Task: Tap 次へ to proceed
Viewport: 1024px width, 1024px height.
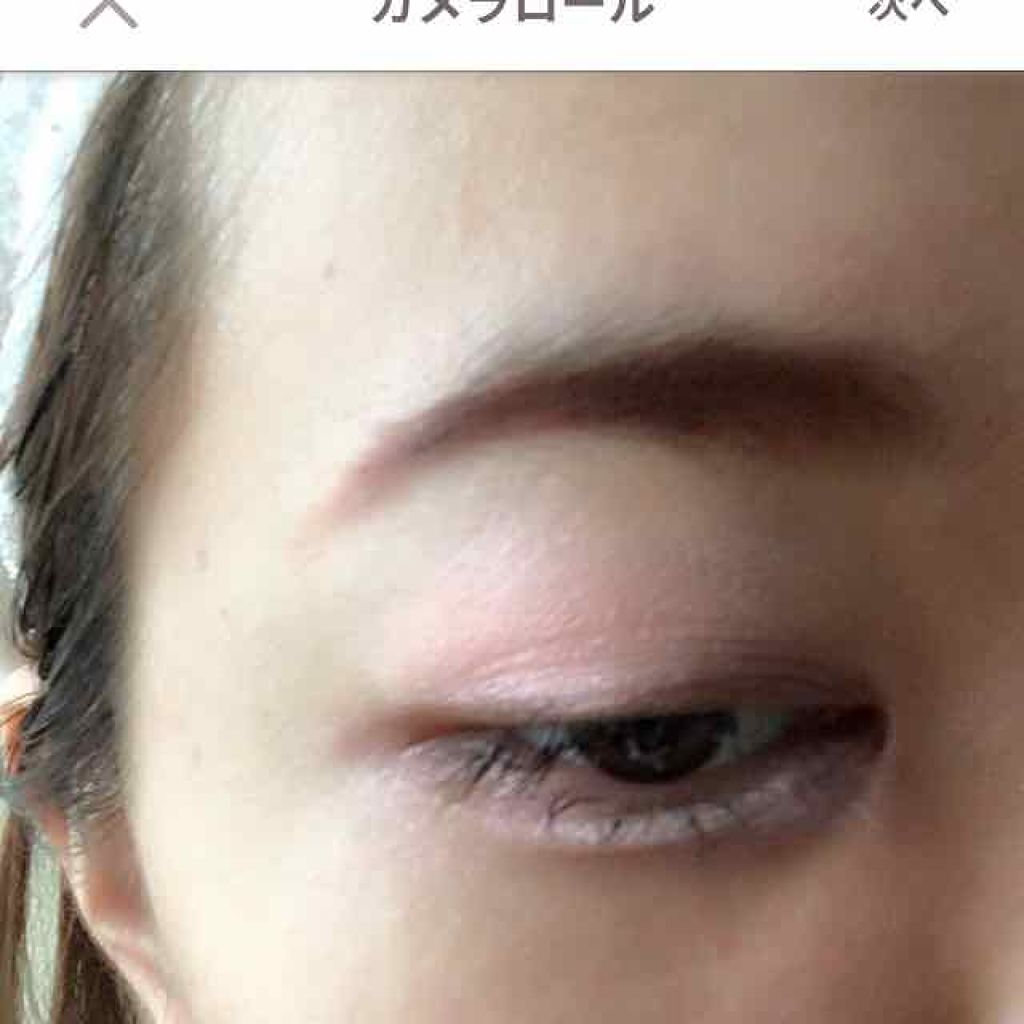Action: click(908, 8)
